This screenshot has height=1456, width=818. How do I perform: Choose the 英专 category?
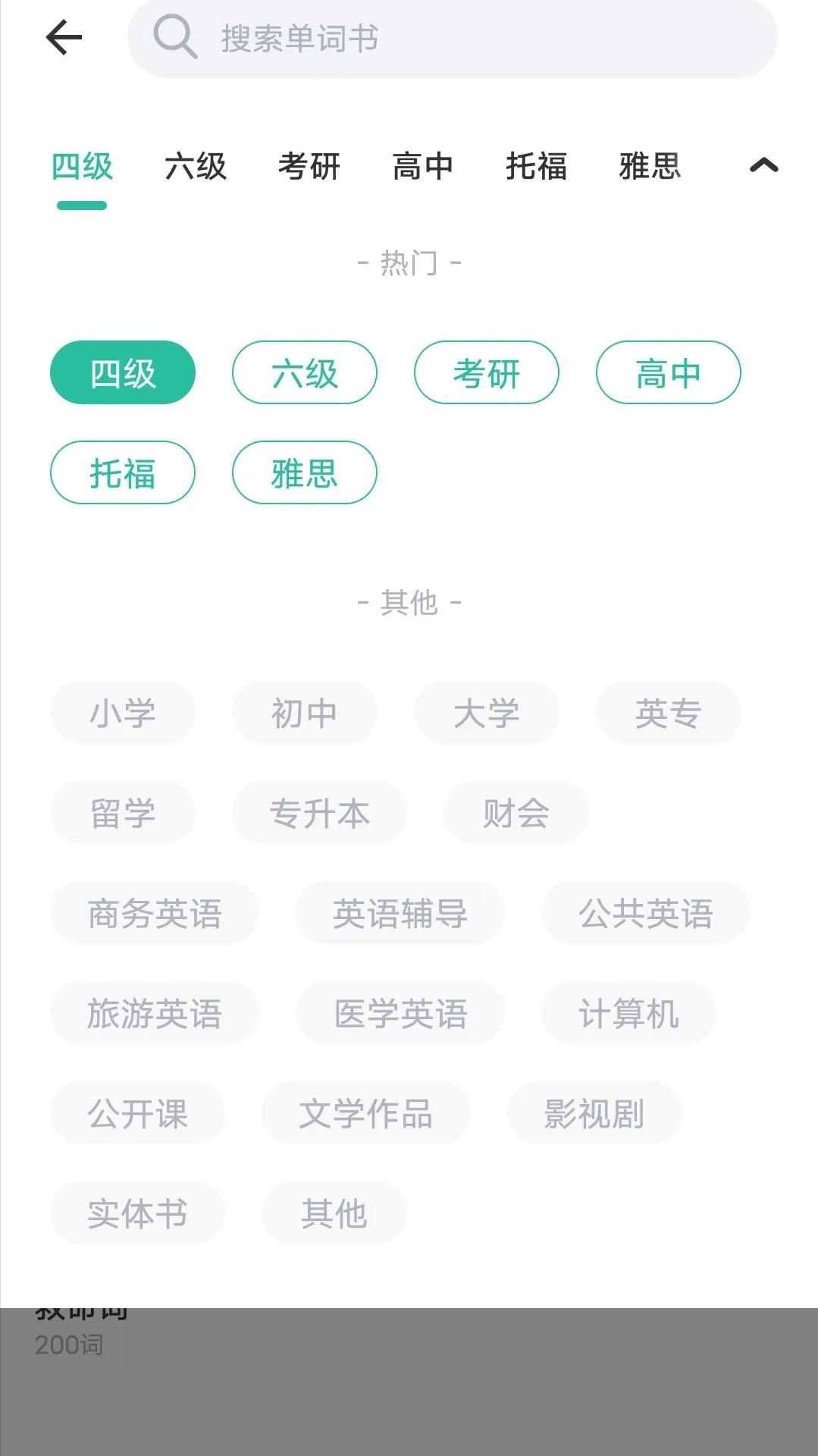pos(668,711)
